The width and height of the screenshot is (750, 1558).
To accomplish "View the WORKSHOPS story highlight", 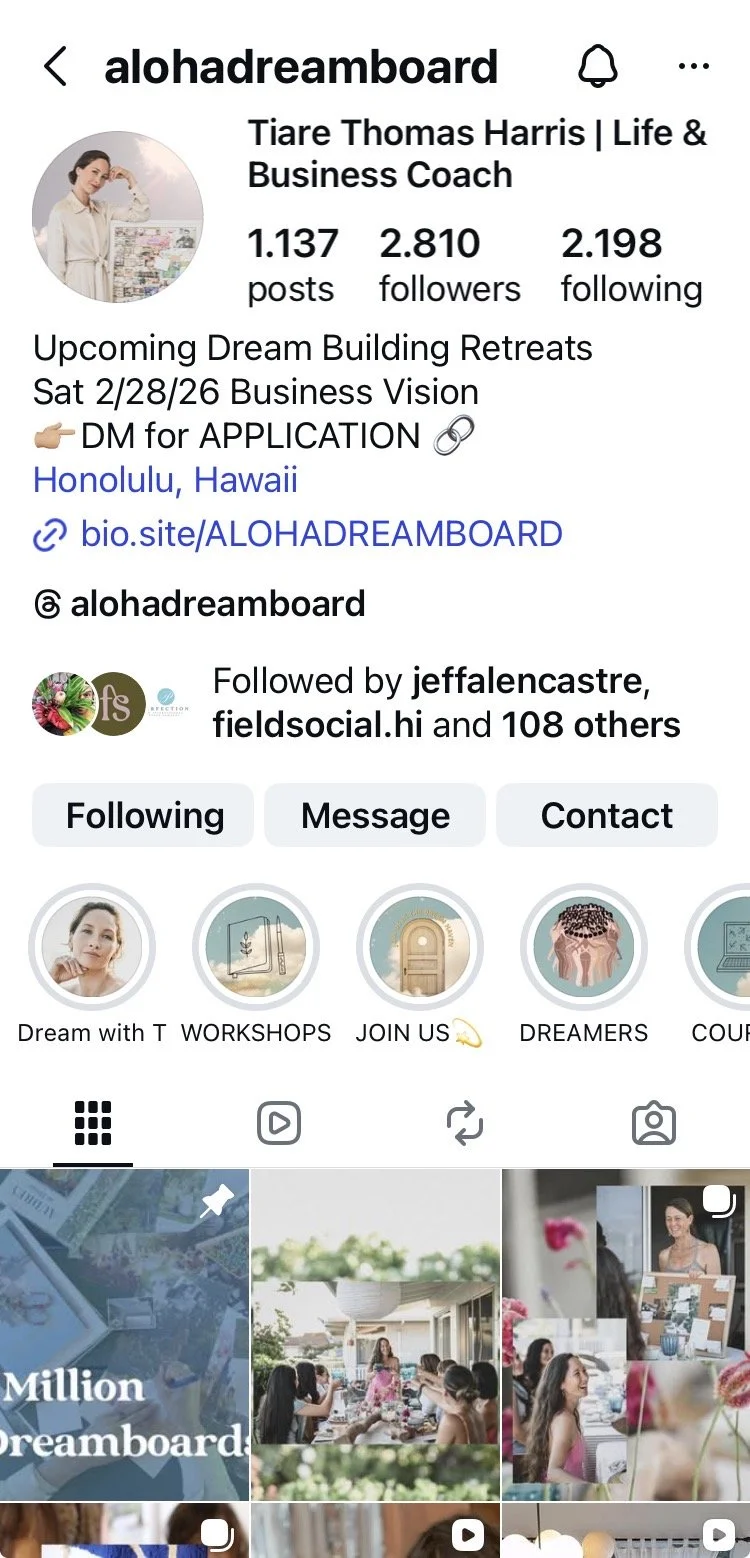I will (256, 947).
